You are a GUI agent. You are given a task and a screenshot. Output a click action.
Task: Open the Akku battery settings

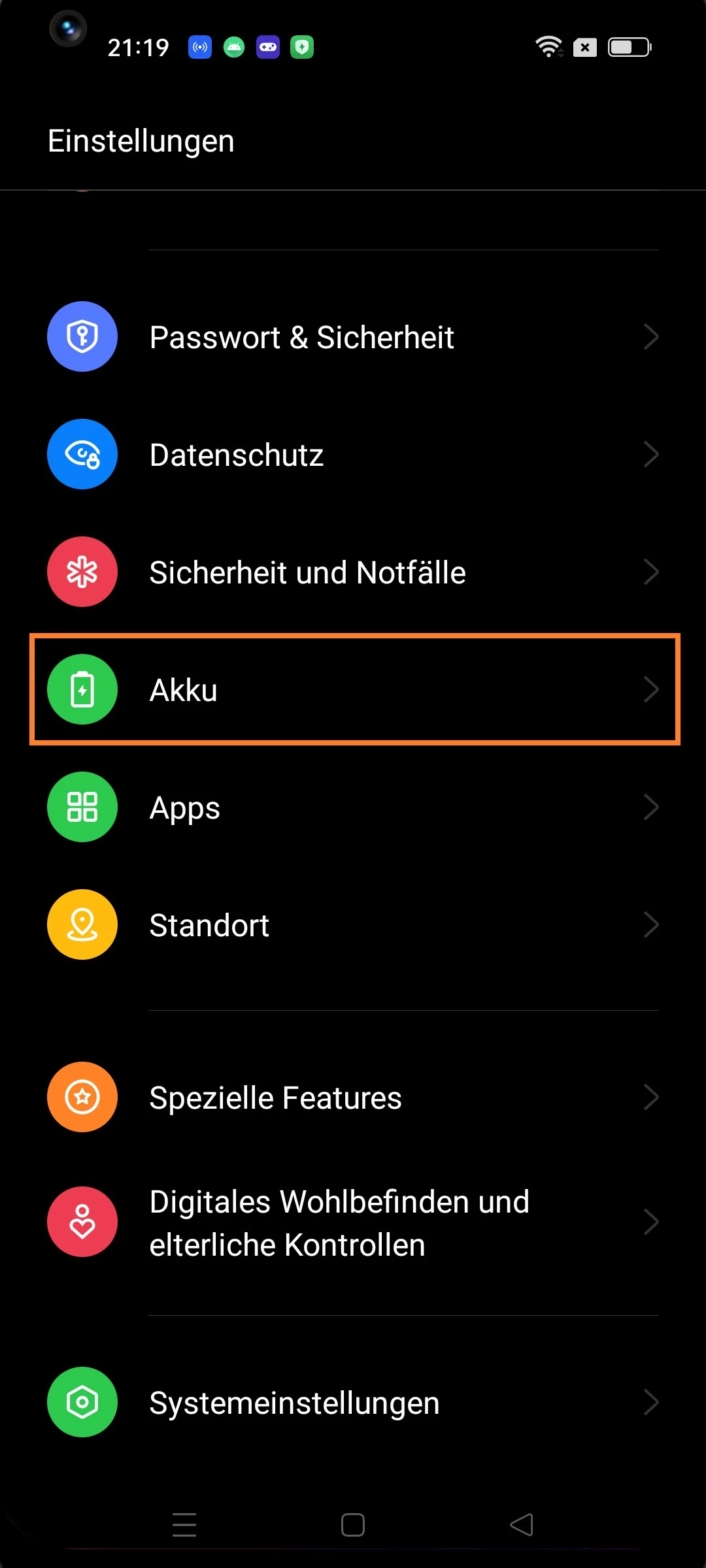click(x=353, y=690)
